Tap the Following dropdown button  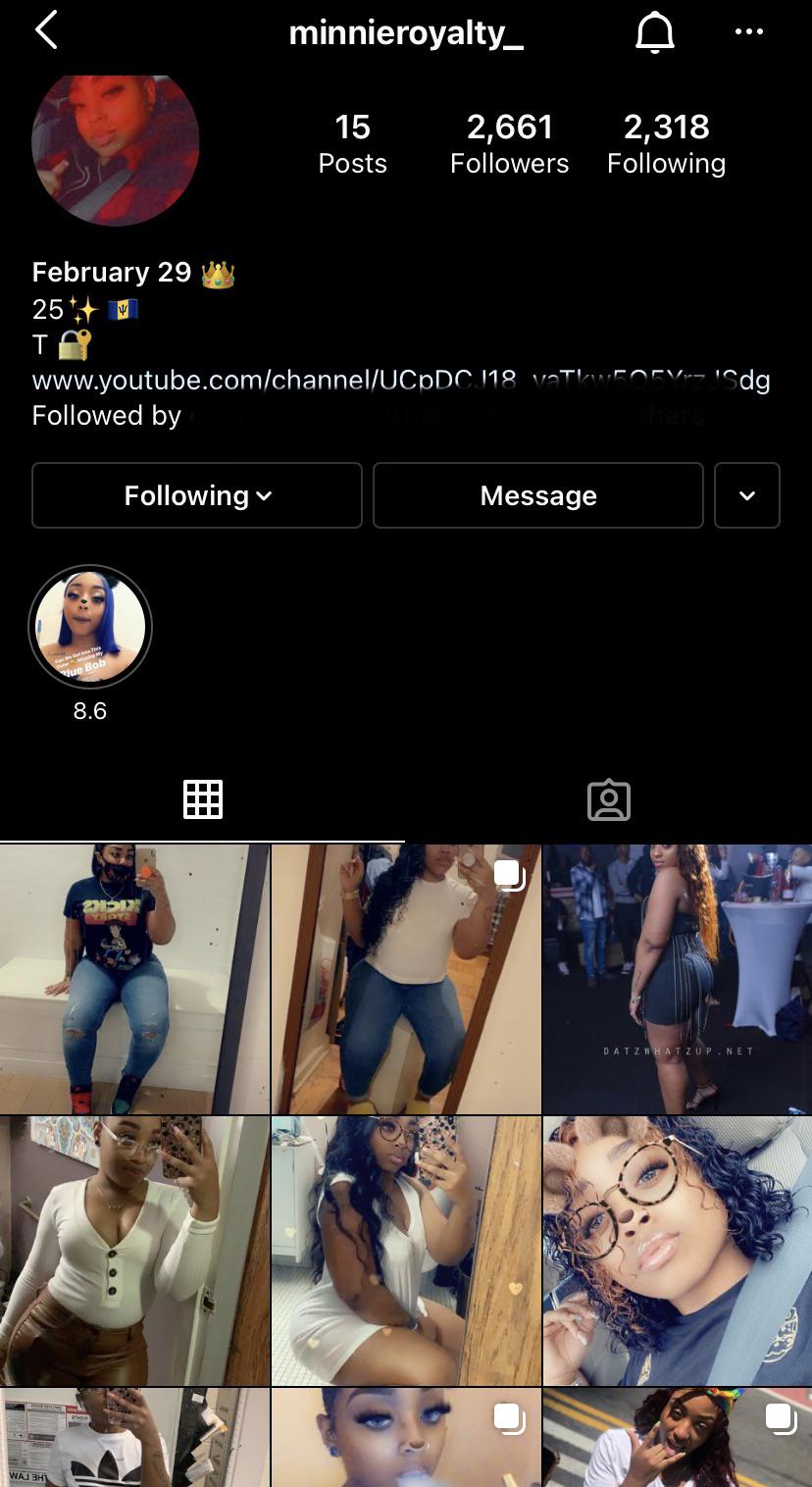(197, 495)
